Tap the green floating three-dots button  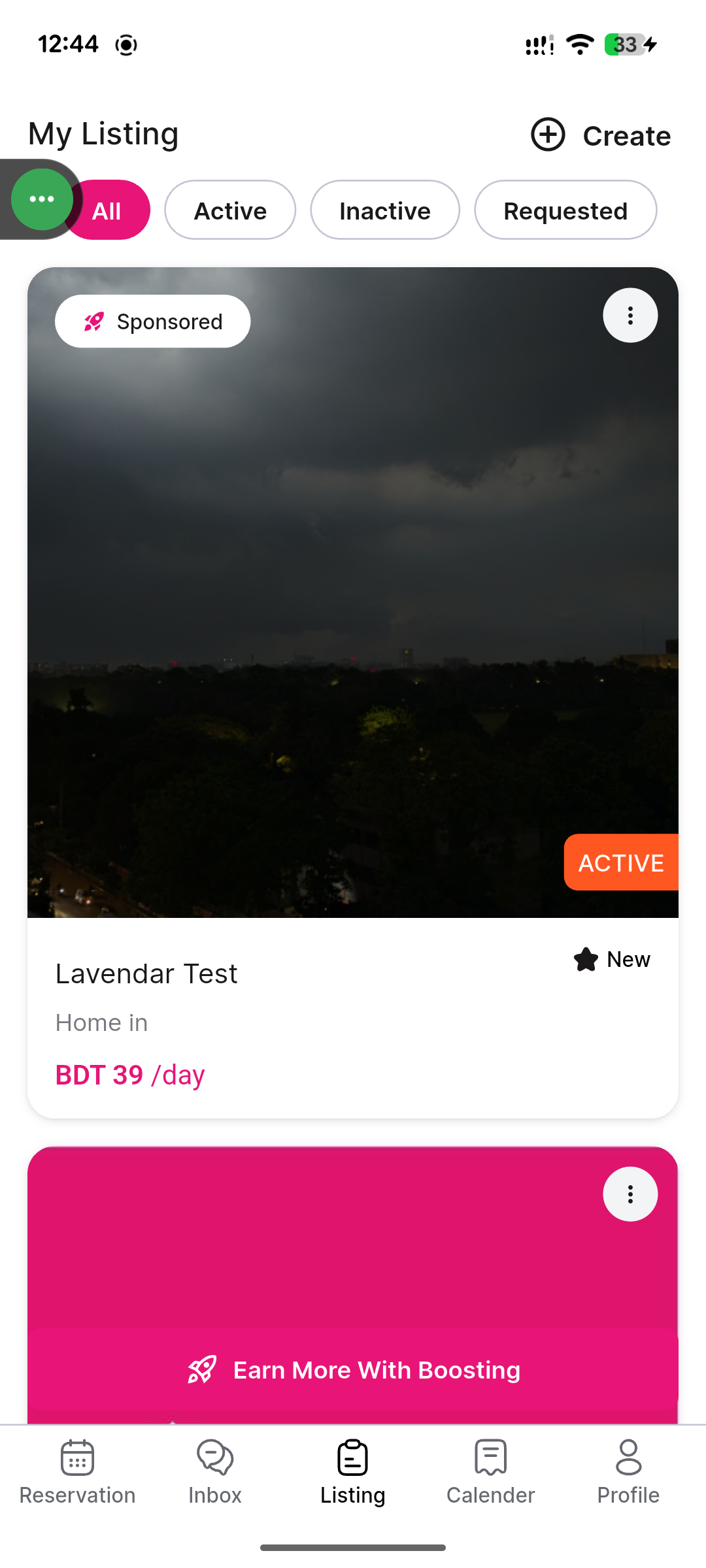click(42, 199)
